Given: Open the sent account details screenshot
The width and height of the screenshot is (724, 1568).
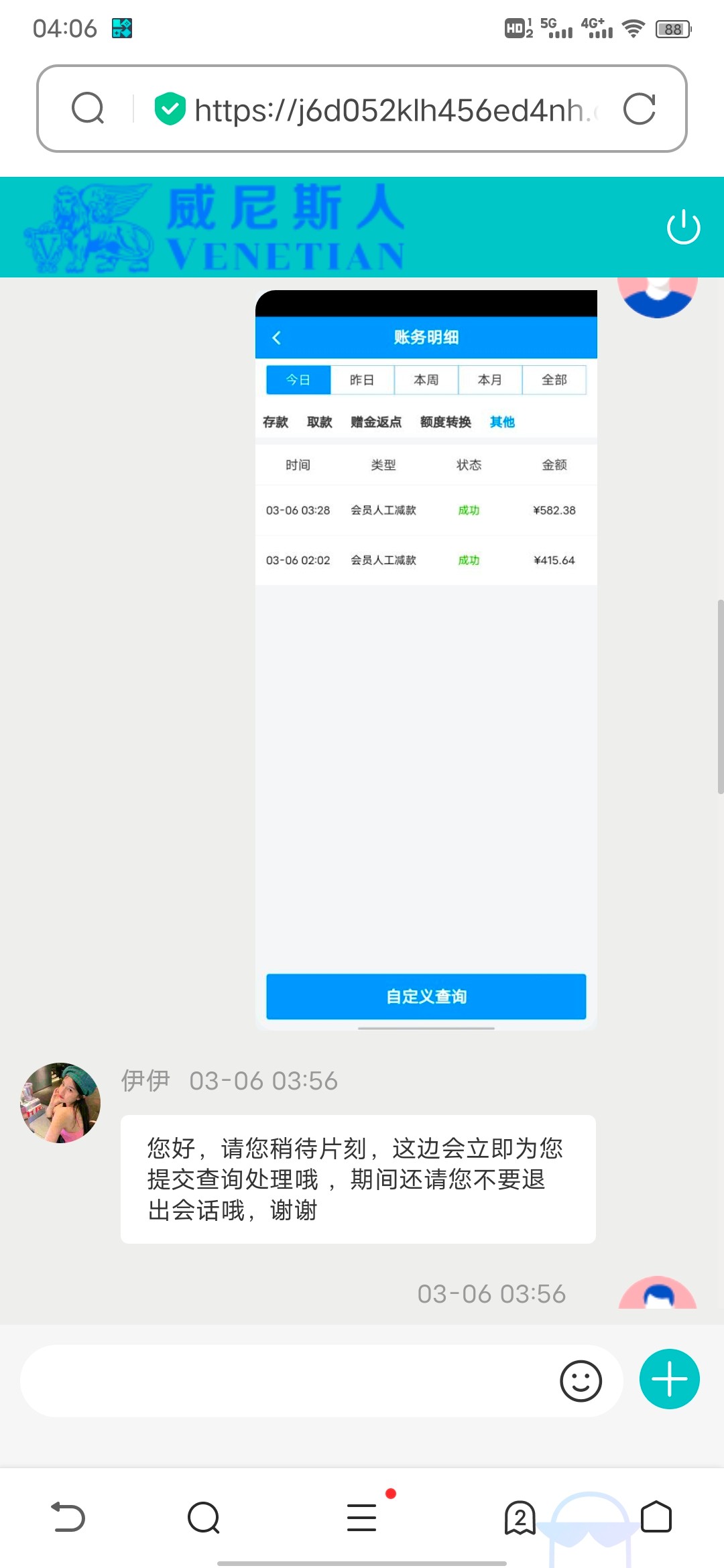Looking at the screenshot, I should [426, 660].
